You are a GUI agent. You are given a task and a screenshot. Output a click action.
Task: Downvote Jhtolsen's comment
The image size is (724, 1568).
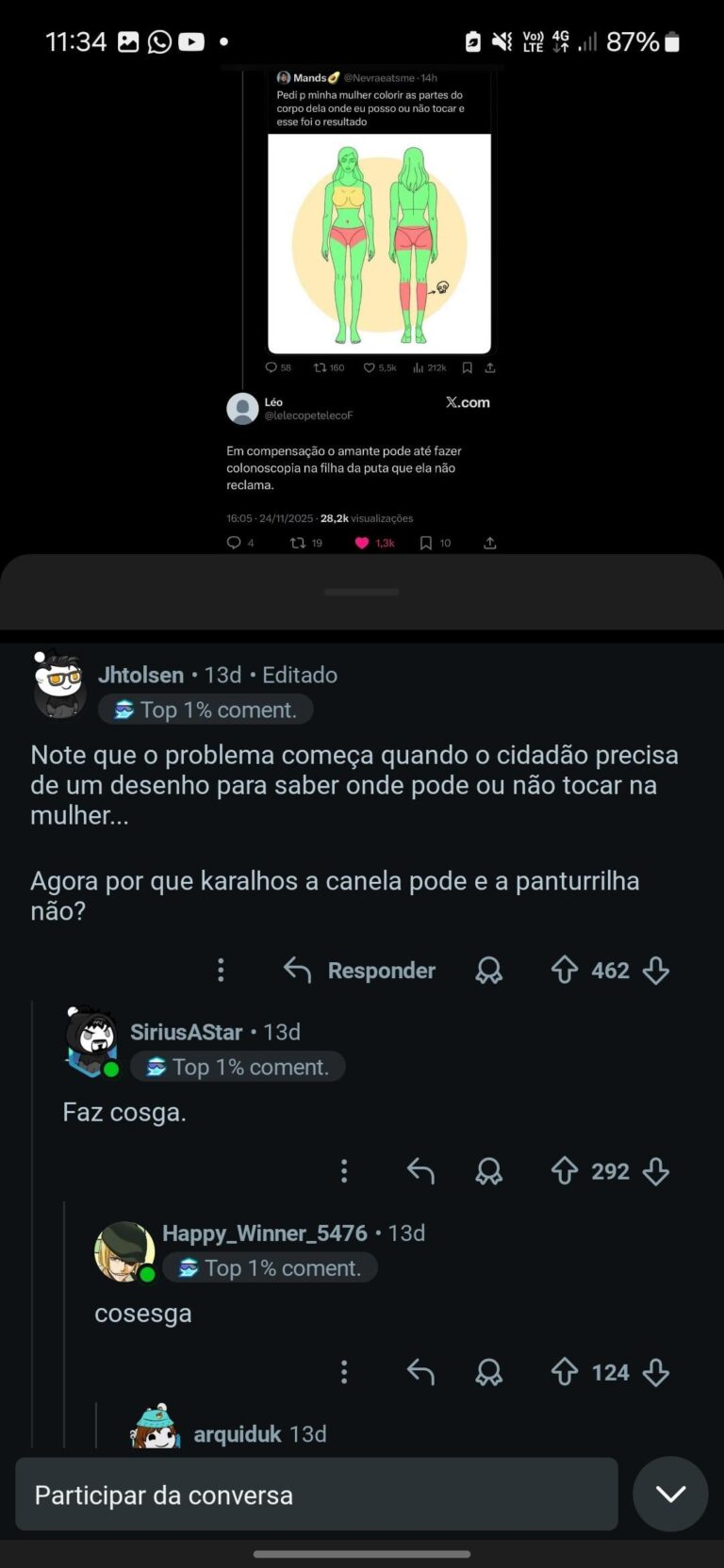[x=656, y=970]
